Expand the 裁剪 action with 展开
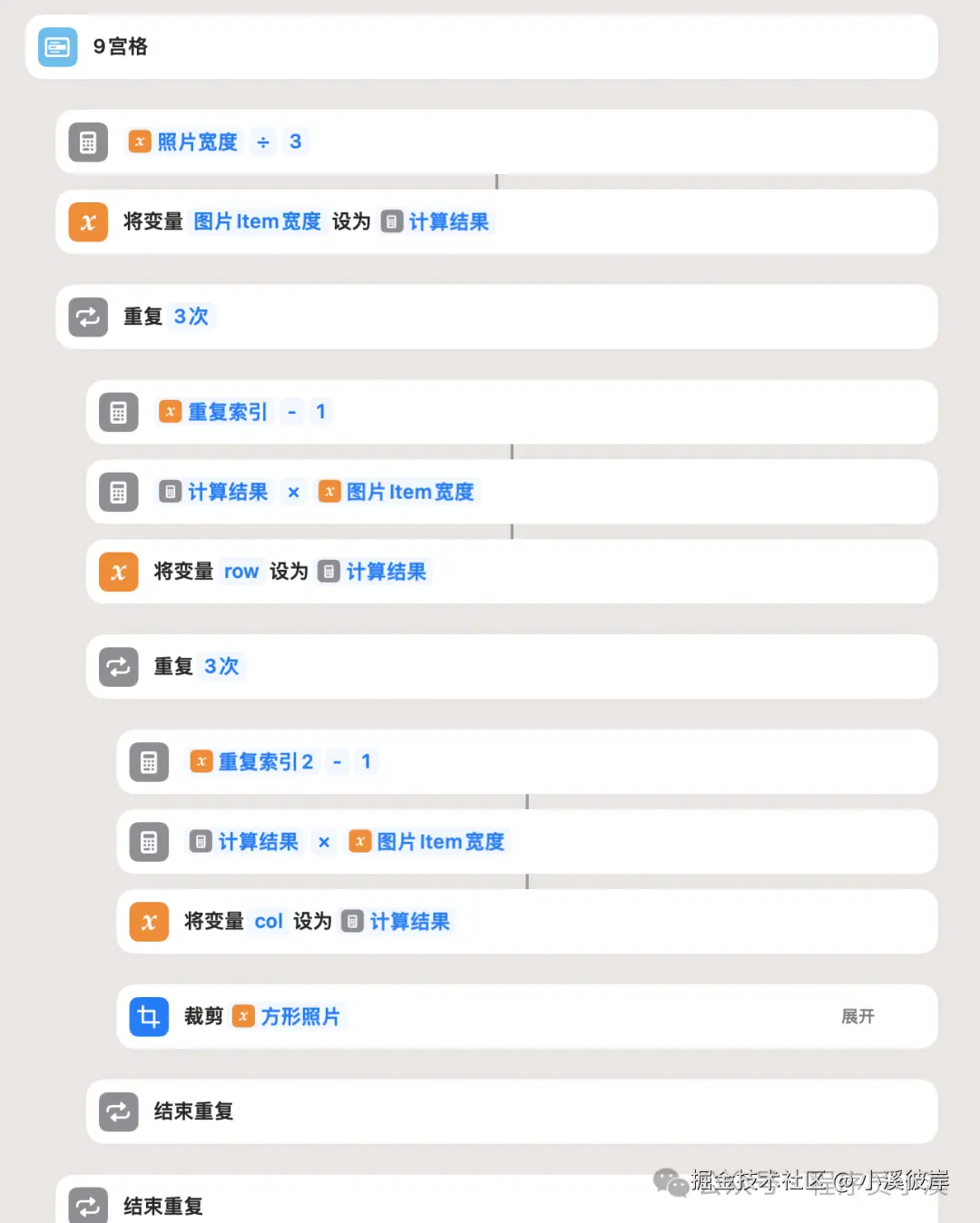 coord(857,1017)
